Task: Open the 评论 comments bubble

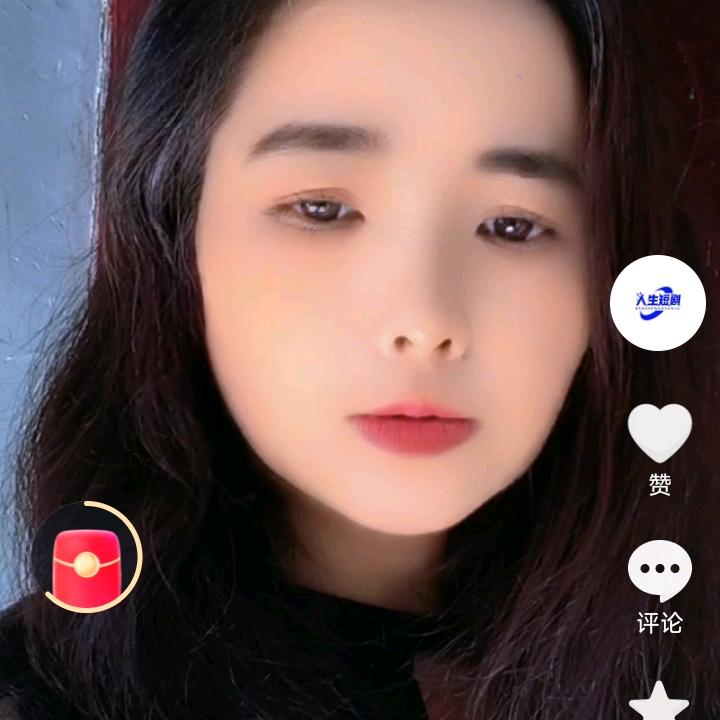Action: click(660, 571)
